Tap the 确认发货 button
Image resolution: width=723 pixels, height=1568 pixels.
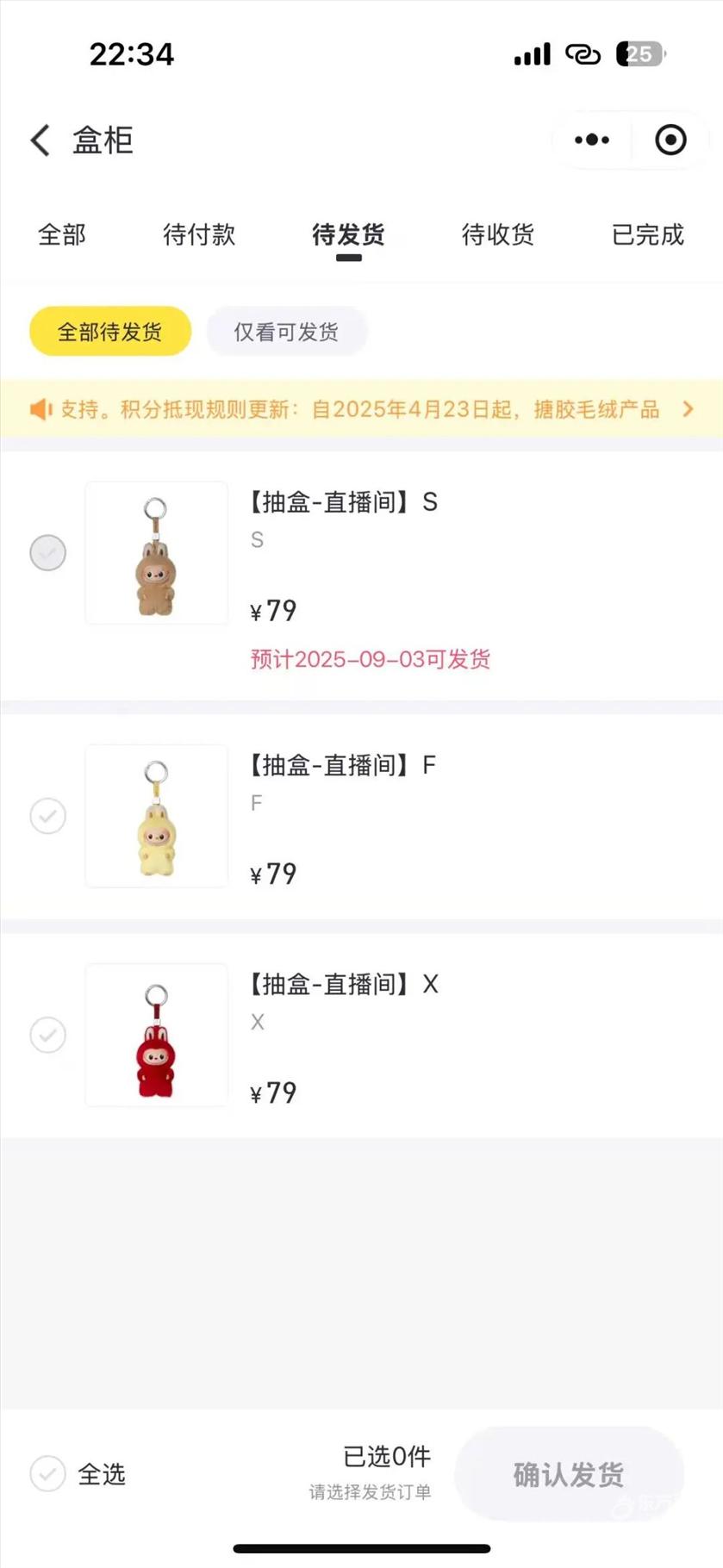click(569, 1474)
